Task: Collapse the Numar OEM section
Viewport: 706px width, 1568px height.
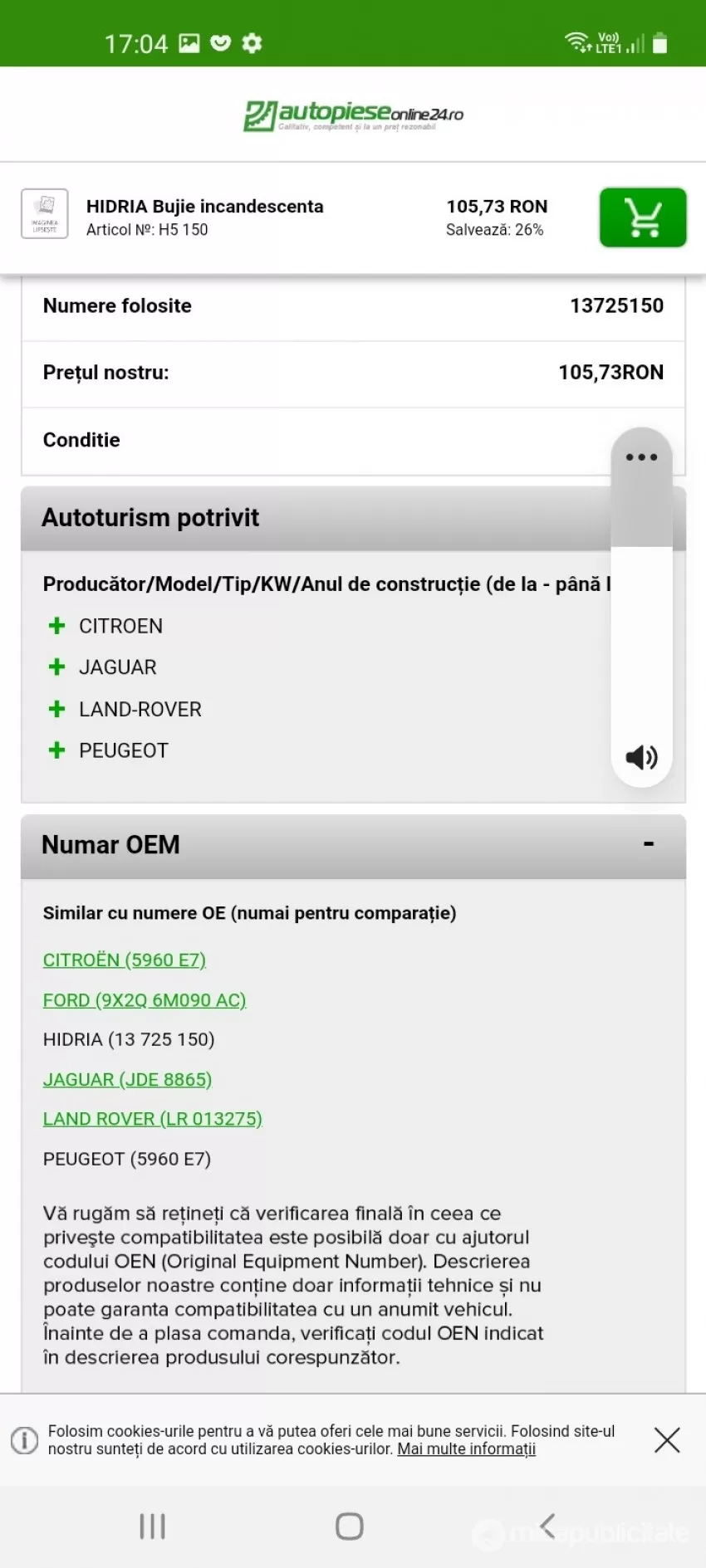Action: pyautogui.click(x=649, y=844)
